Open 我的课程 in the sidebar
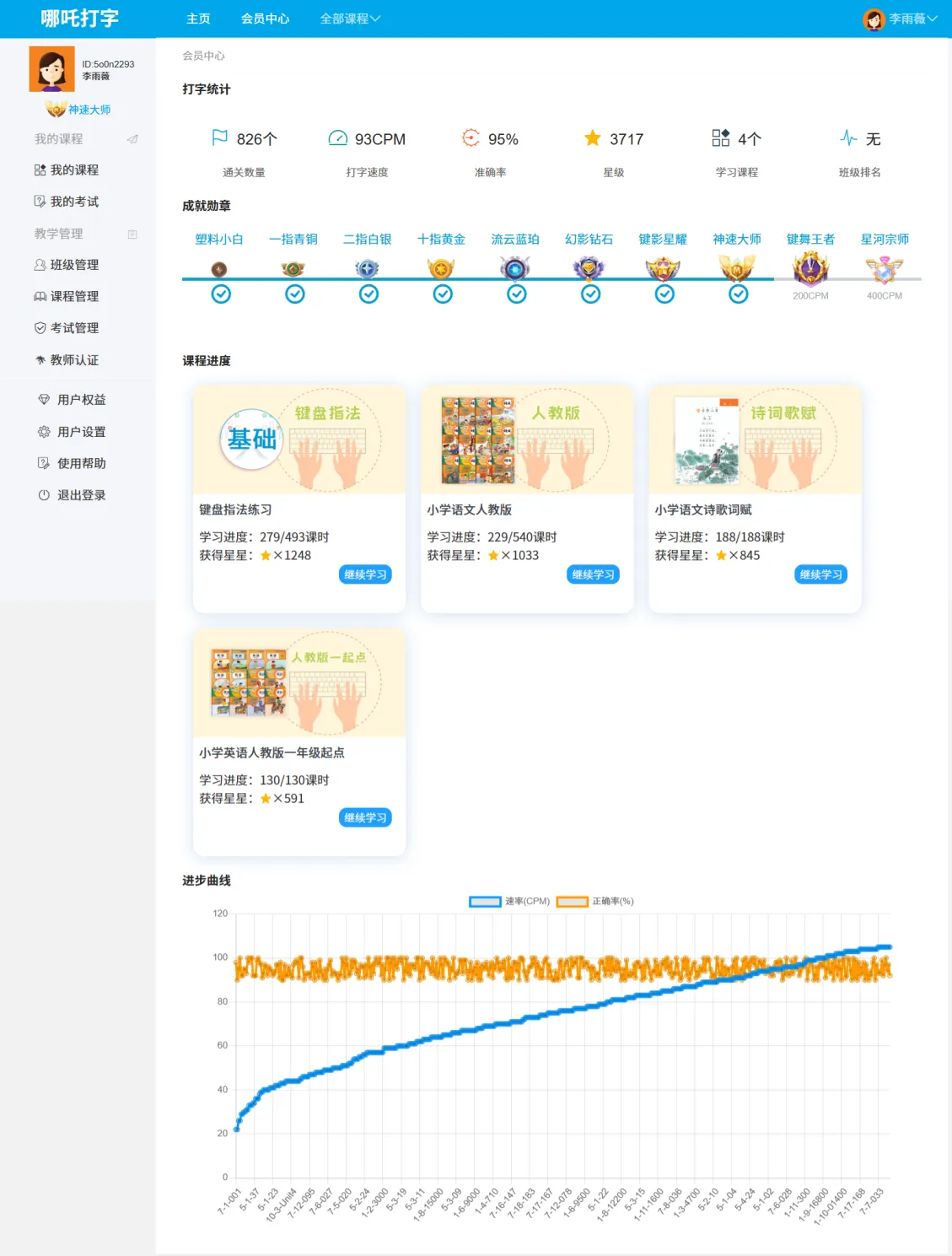The height and width of the screenshot is (1256, 952). 74,170
